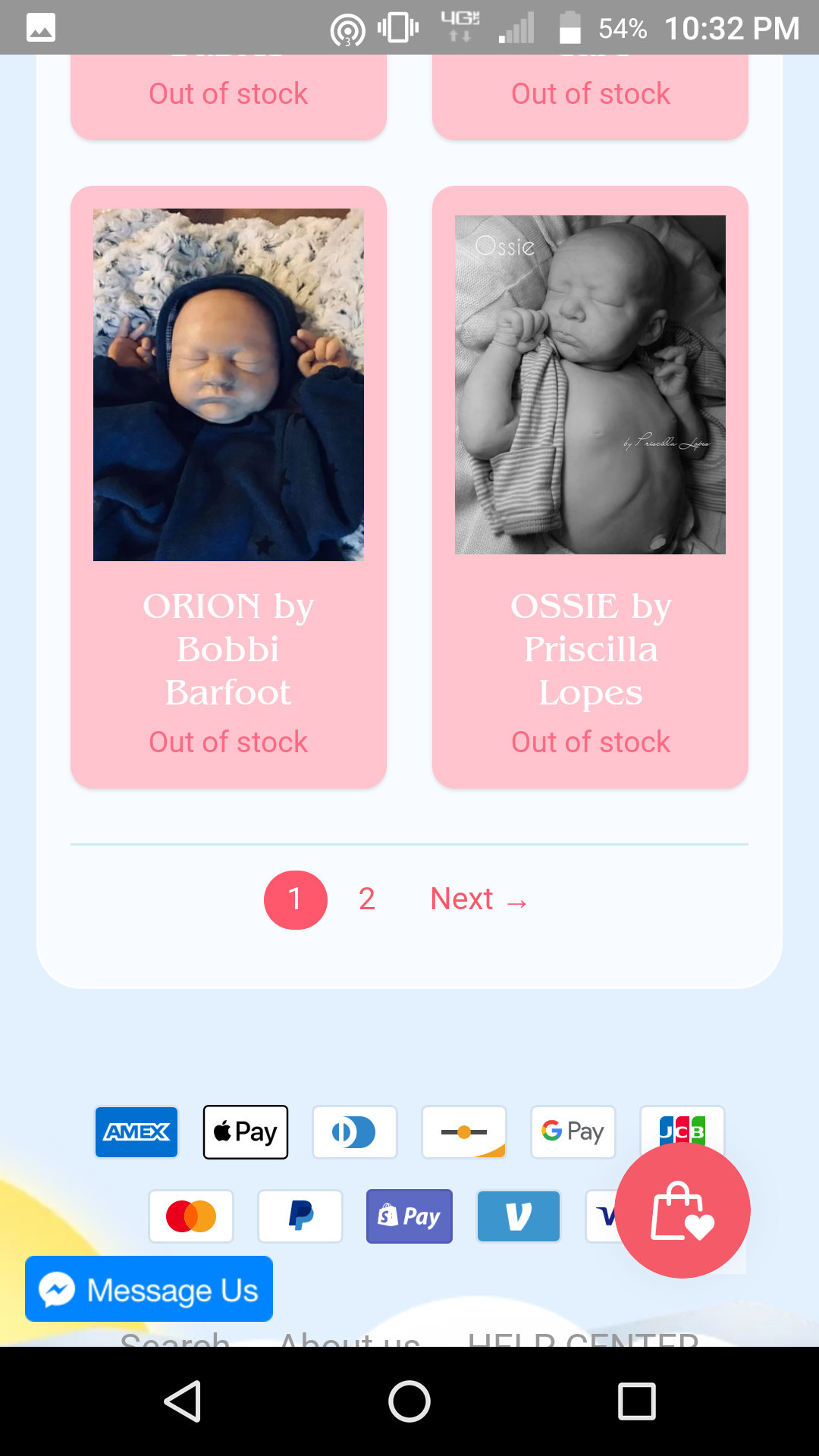The height and width of the screenshot is (1456, 819).
Task: Open the OSSIE by Priscilla Lopes product card
Action: click(590, 487)
